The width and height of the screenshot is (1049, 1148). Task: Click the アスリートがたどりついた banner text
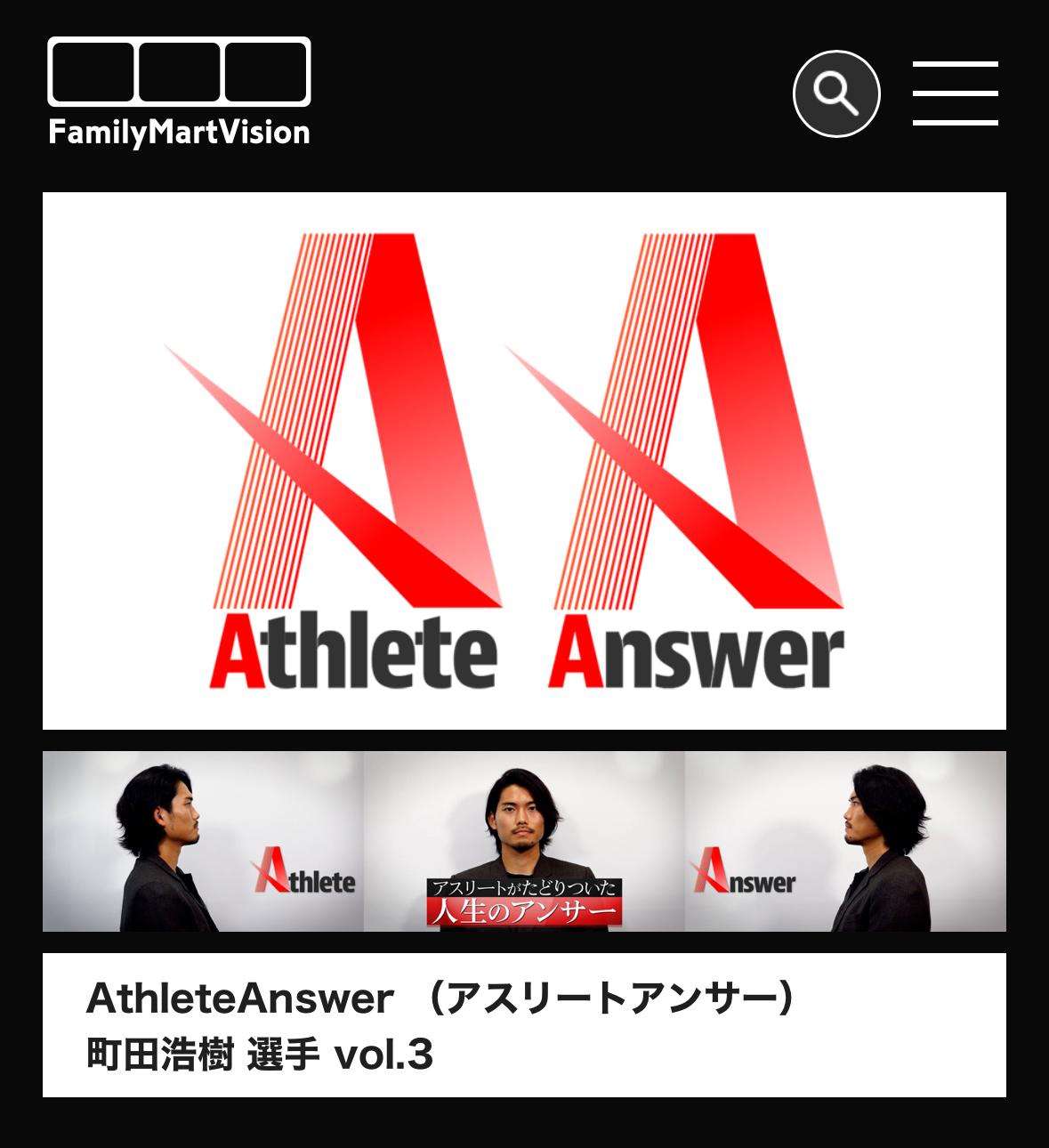coord(525,888)
